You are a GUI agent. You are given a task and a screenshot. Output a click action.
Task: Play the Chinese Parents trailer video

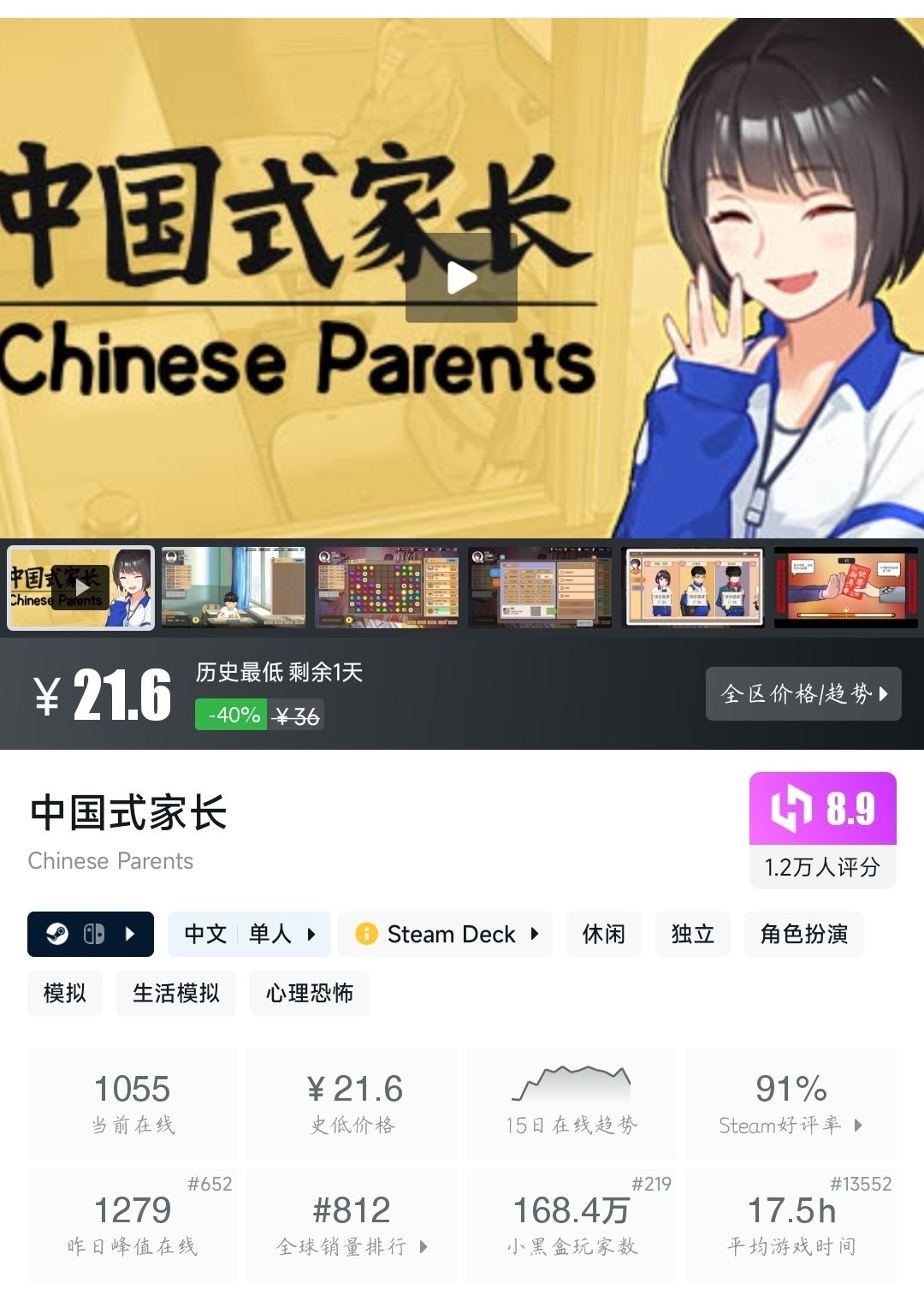pos(461,278)
